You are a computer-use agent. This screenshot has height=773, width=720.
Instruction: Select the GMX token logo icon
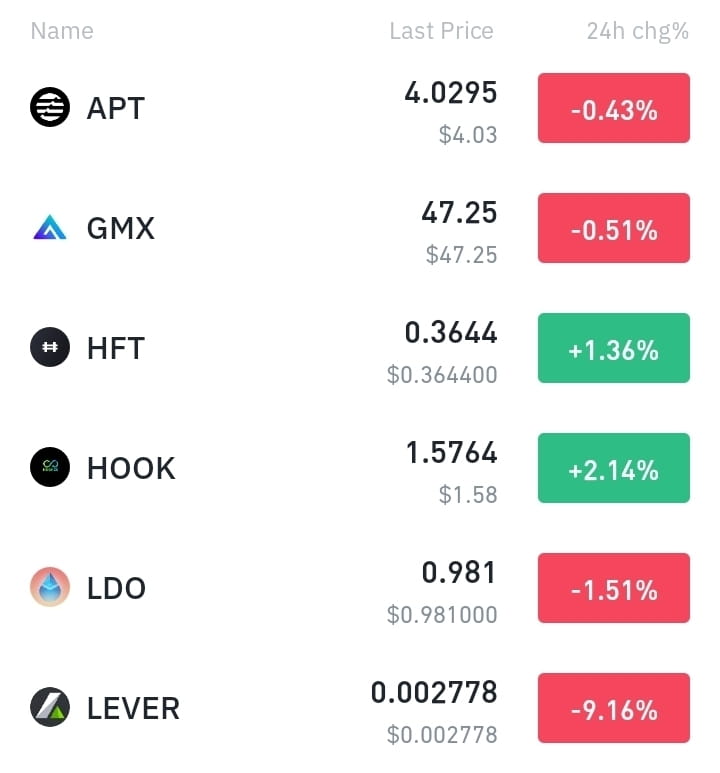pos(49,228)
